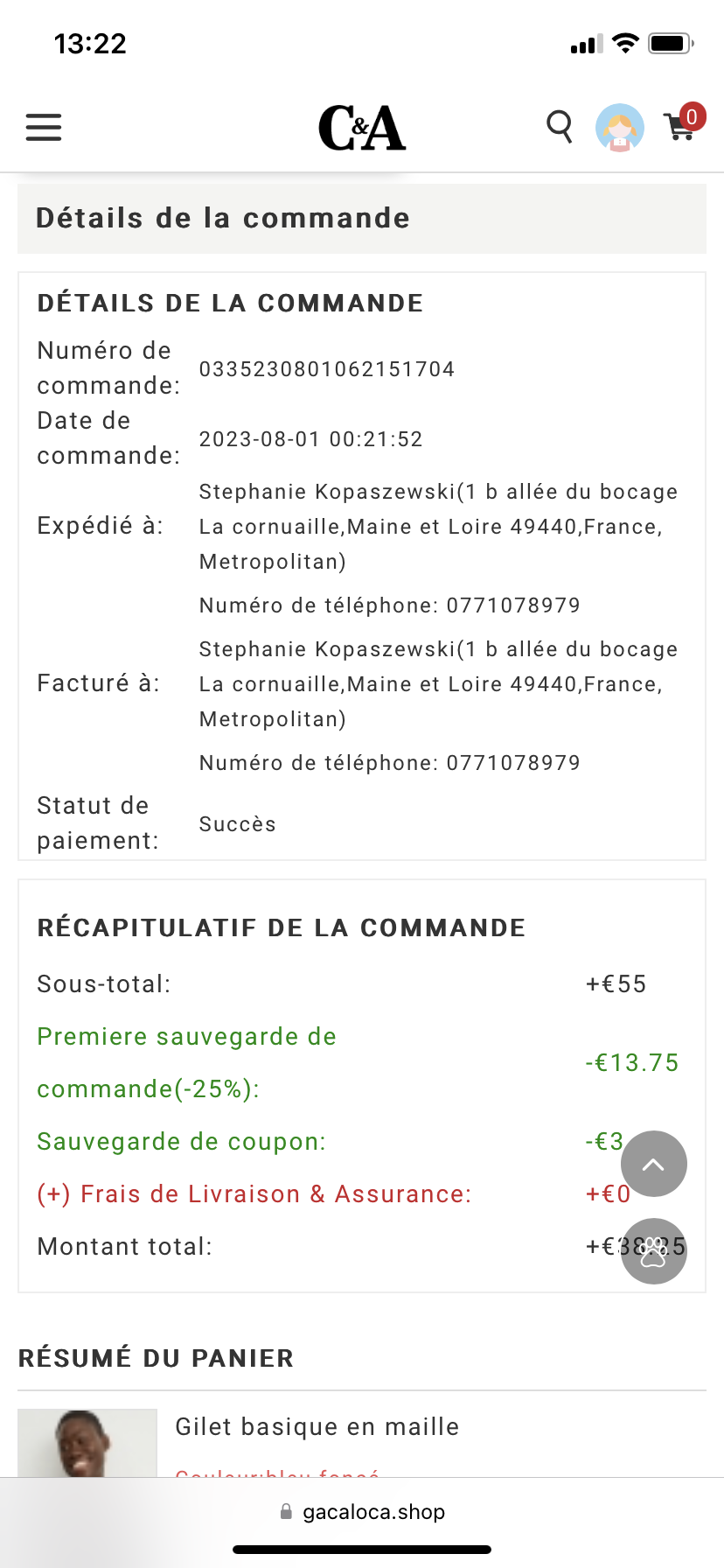
Task: Tap the scroll-to-top arrow button
Action: pos(654,1164)
